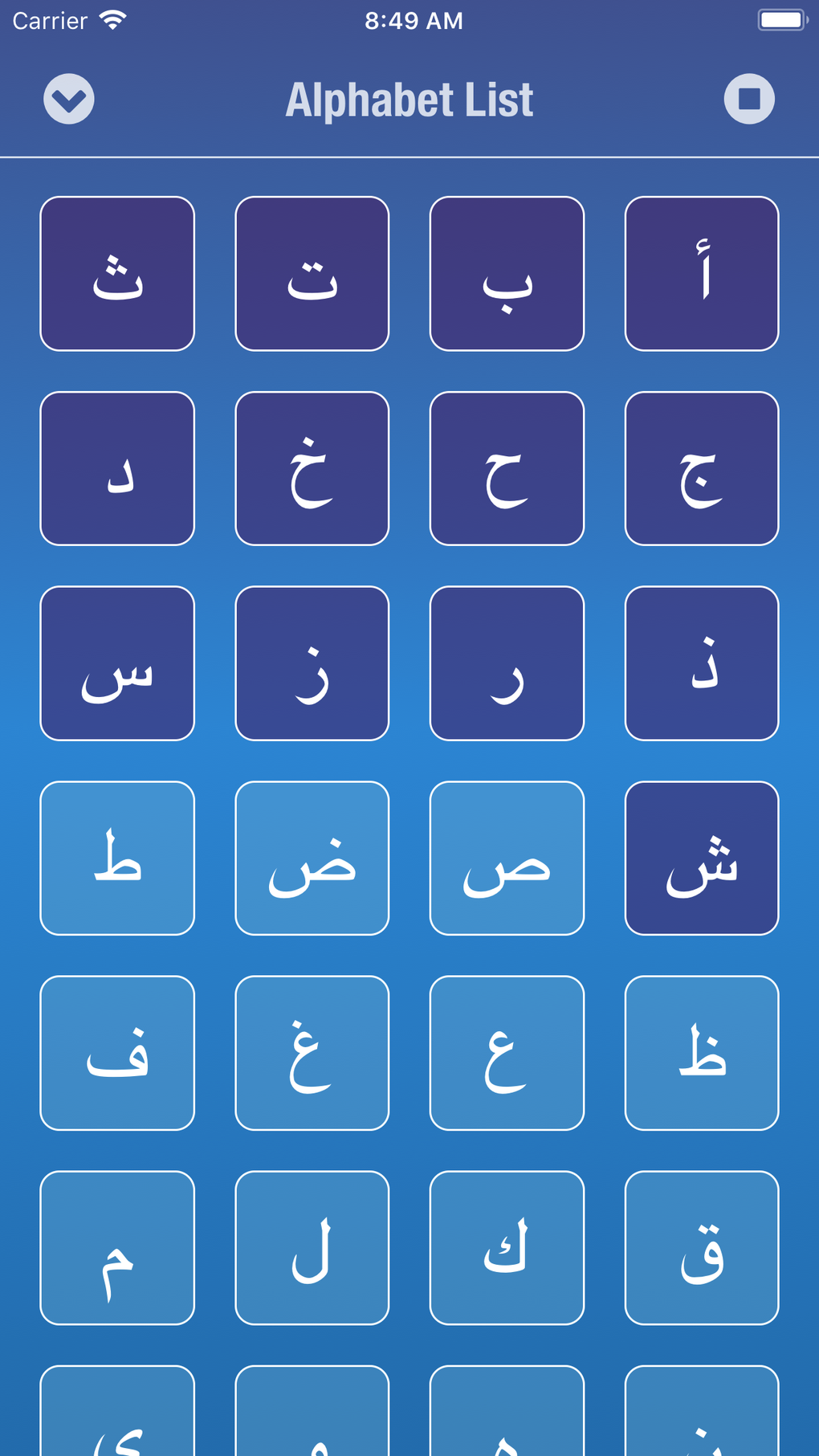The height and width of the screenshot is (1456, 819).
Task: Select the letter ظ card
Action: (x=701, y=1052)
